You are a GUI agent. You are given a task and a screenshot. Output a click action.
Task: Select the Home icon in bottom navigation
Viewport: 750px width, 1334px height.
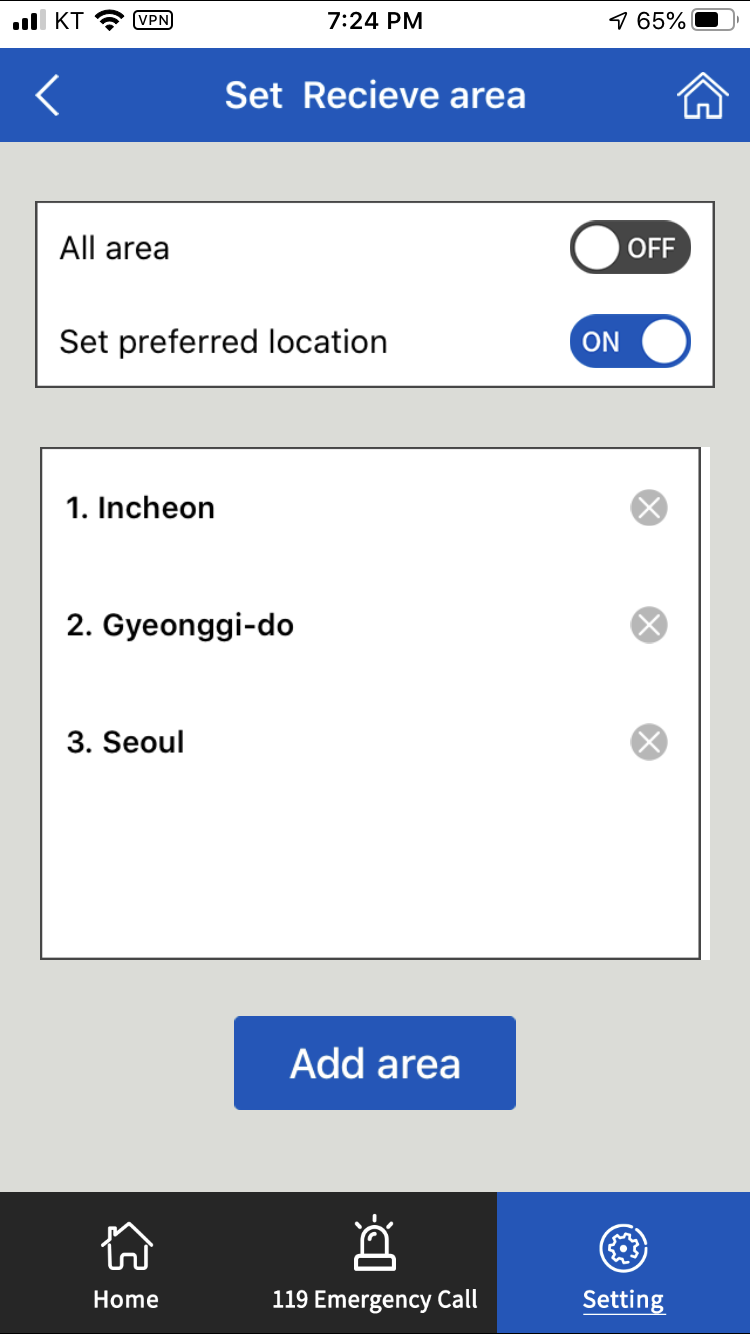pos(125,1246)
